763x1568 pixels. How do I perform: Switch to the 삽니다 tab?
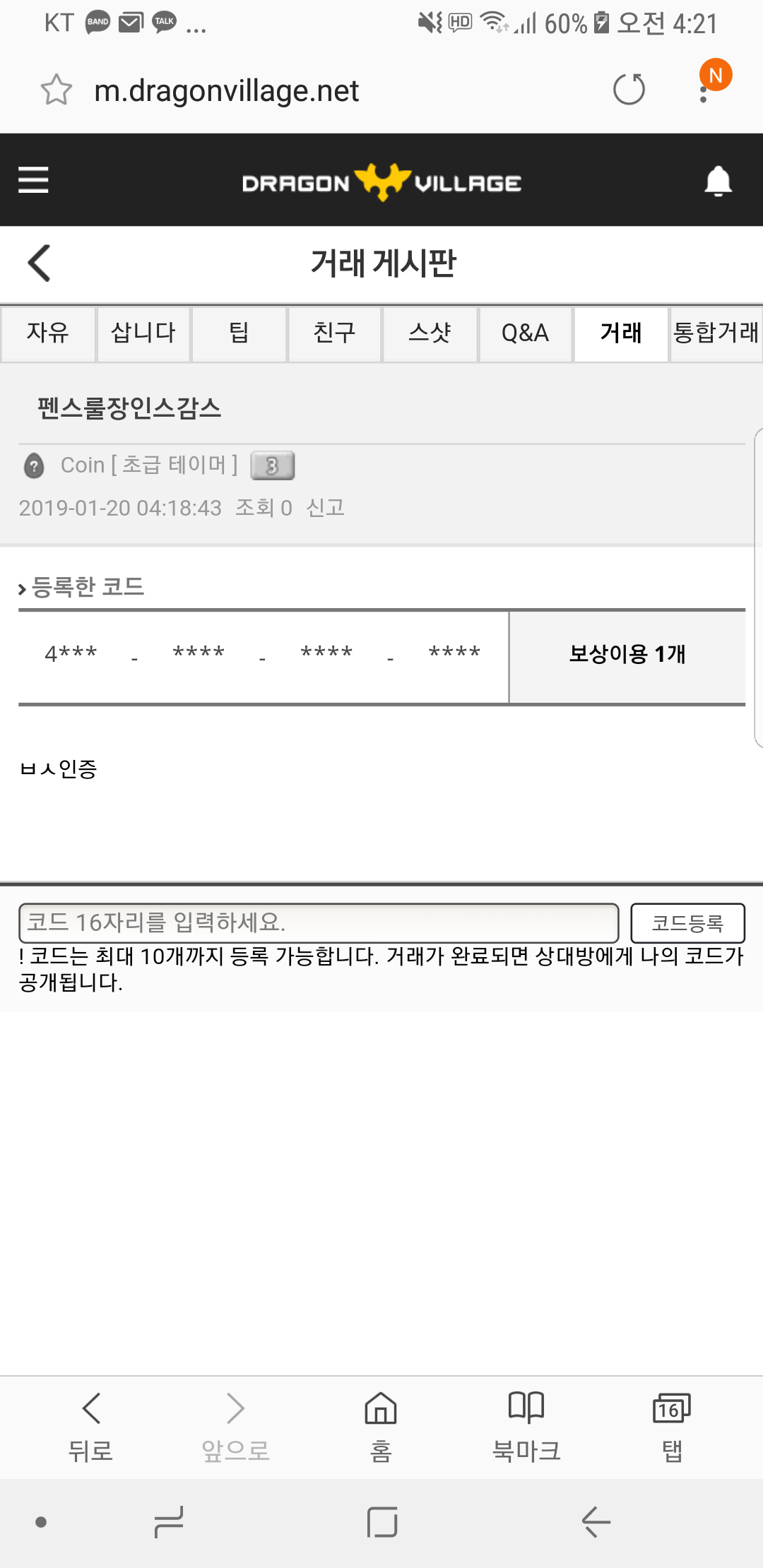[143, 333]
